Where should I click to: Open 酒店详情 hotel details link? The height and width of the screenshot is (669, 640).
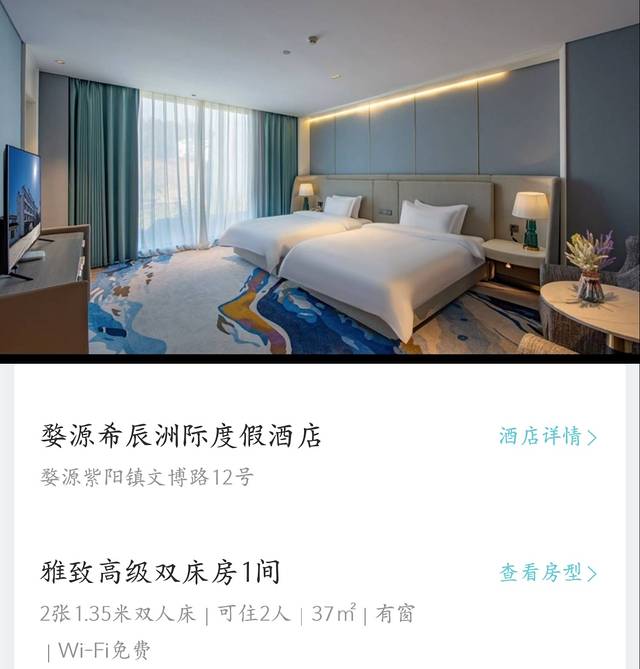pos(548,437)
